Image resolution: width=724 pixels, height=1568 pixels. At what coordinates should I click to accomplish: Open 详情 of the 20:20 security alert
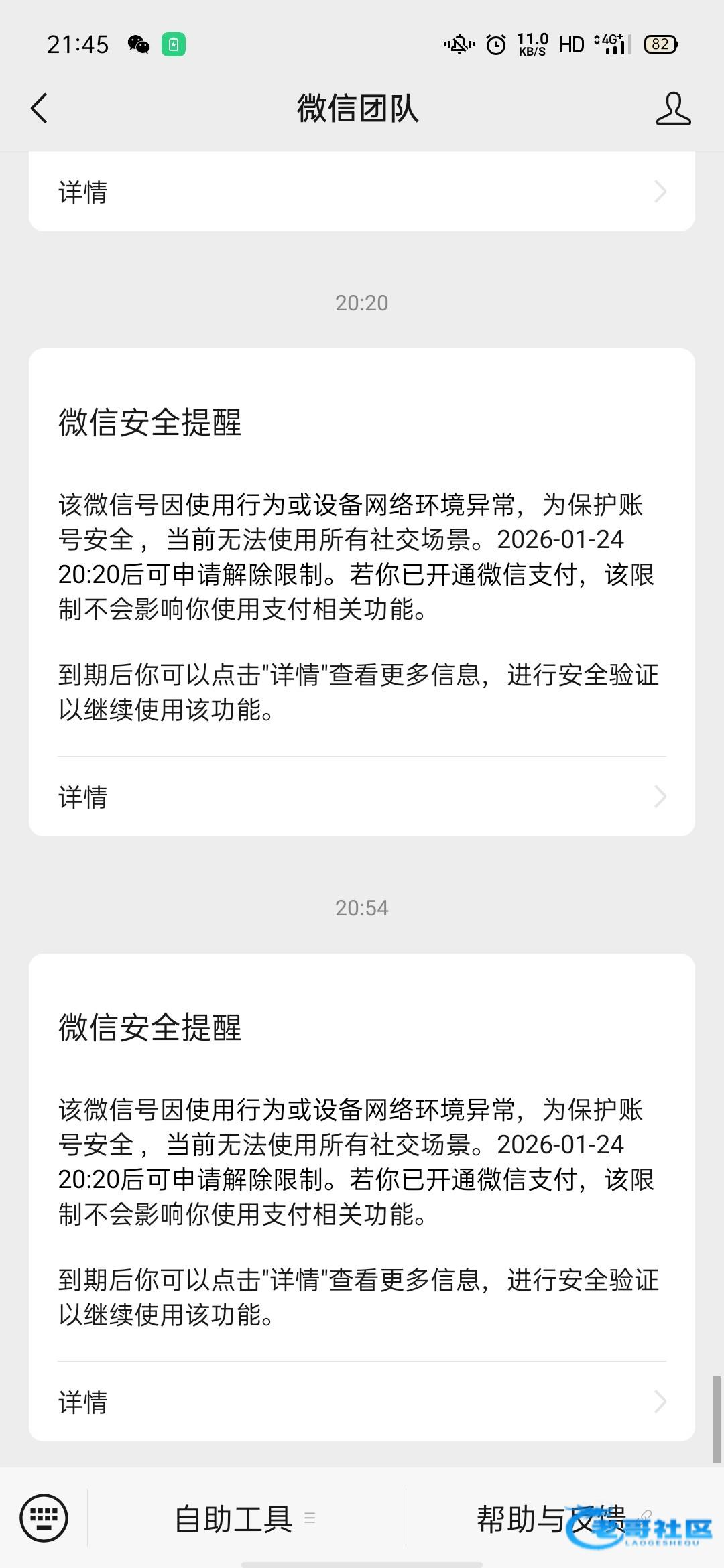coord(362,797)
